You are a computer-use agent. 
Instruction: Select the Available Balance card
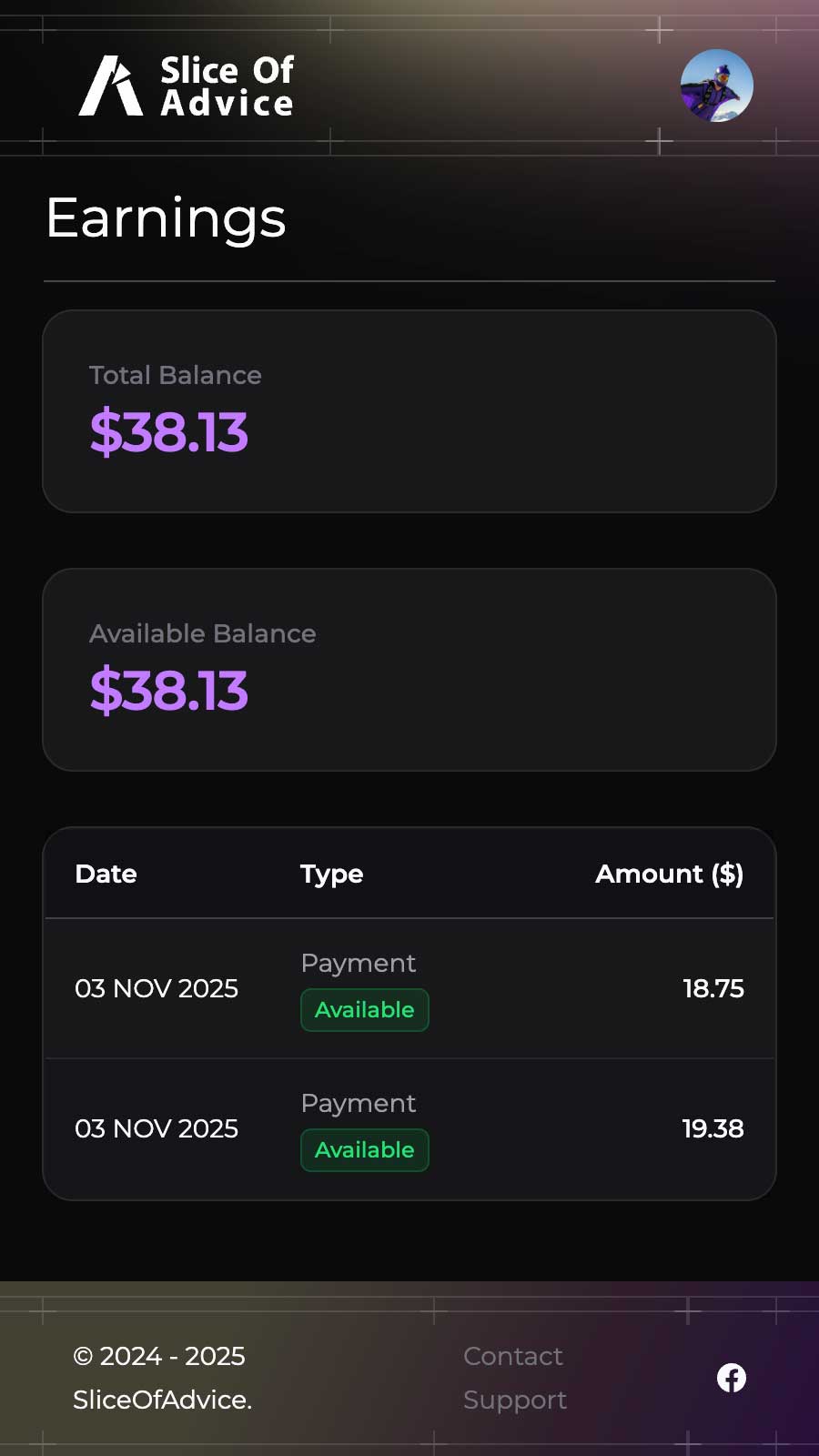click(409, 669)
